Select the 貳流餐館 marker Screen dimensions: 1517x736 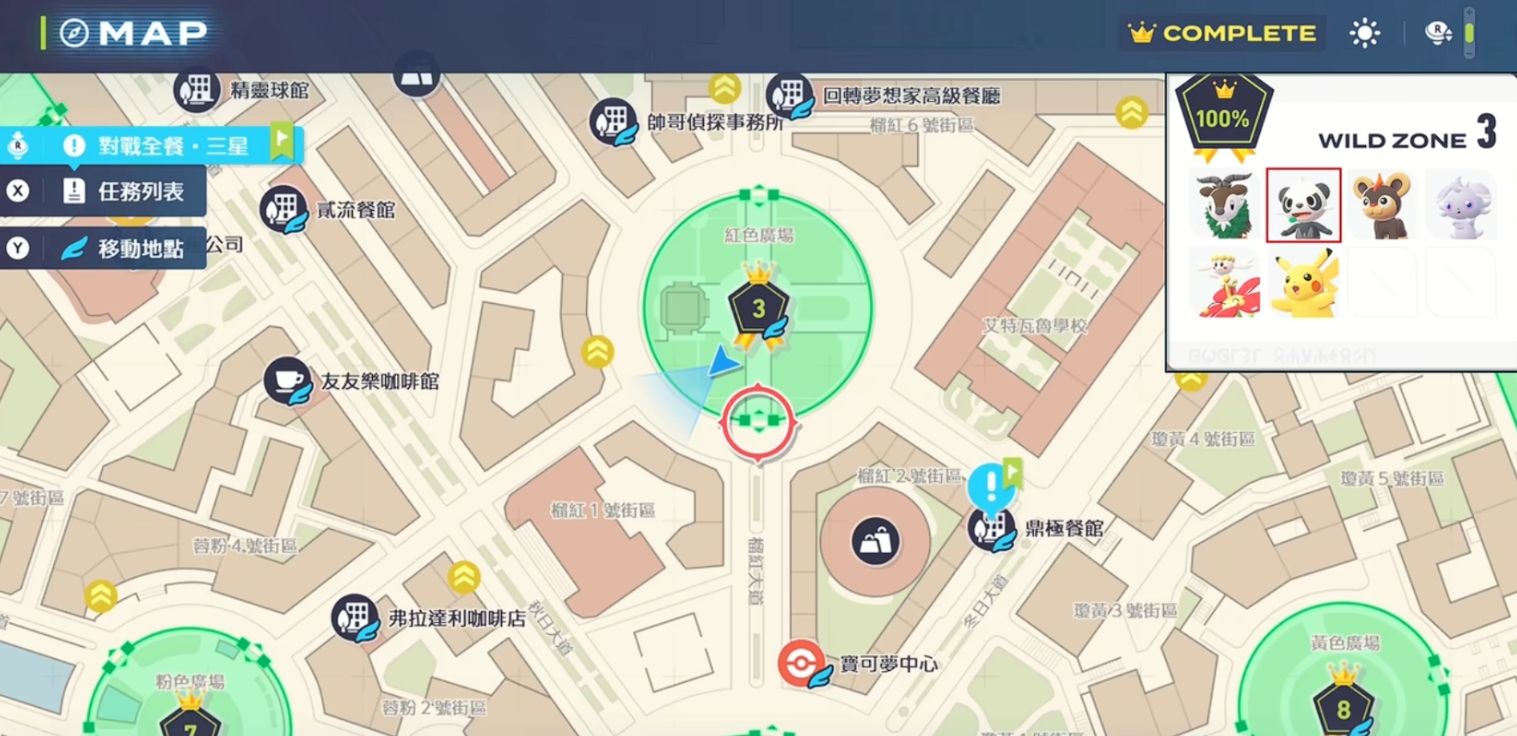(x=283, y=210)
